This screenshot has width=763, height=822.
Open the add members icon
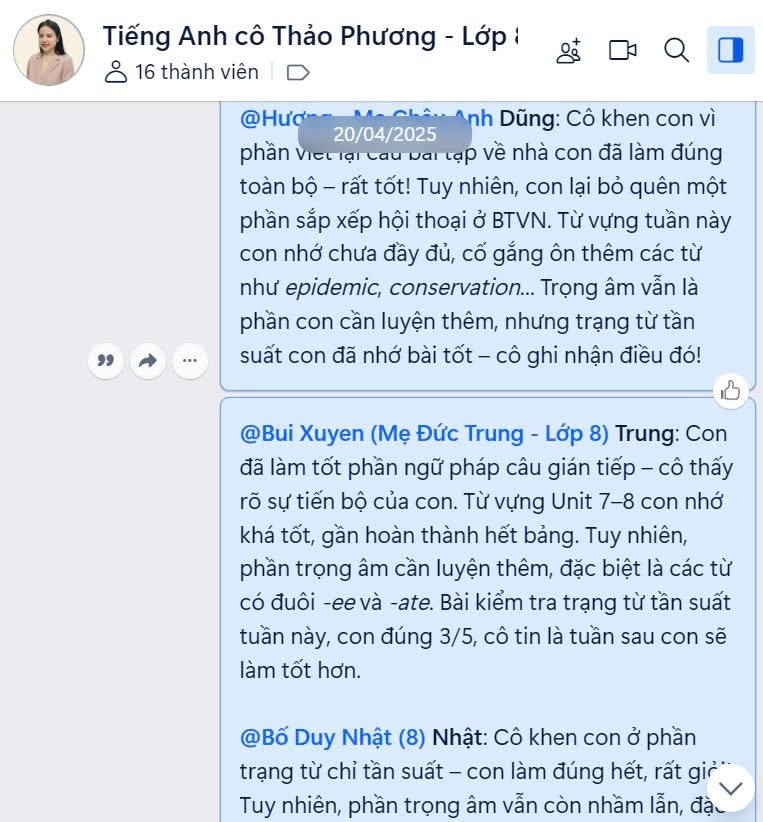(569, 51)
